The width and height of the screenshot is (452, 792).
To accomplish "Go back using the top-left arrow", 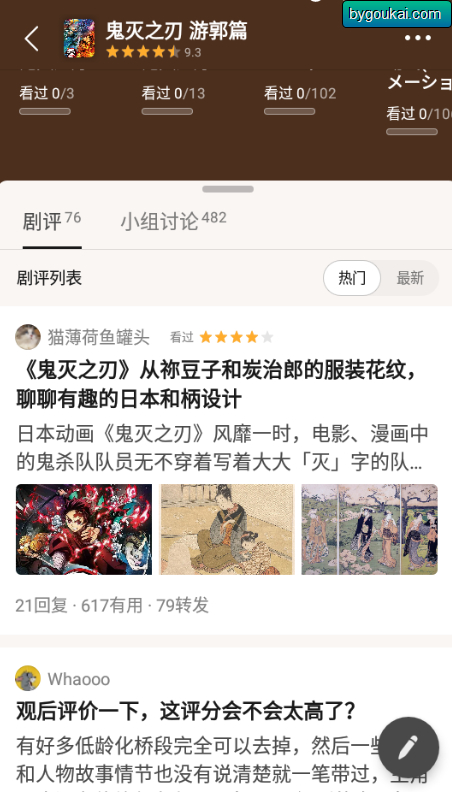I will (32, 39).
